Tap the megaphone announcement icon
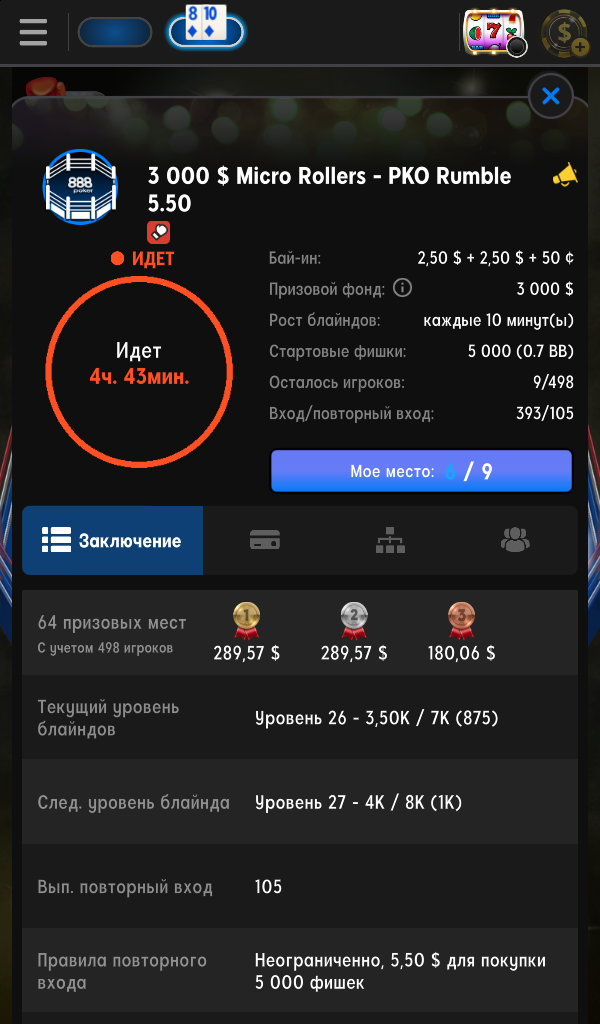Image resolution: width=600 pixels, height=1024 pixels. [565, 175]
